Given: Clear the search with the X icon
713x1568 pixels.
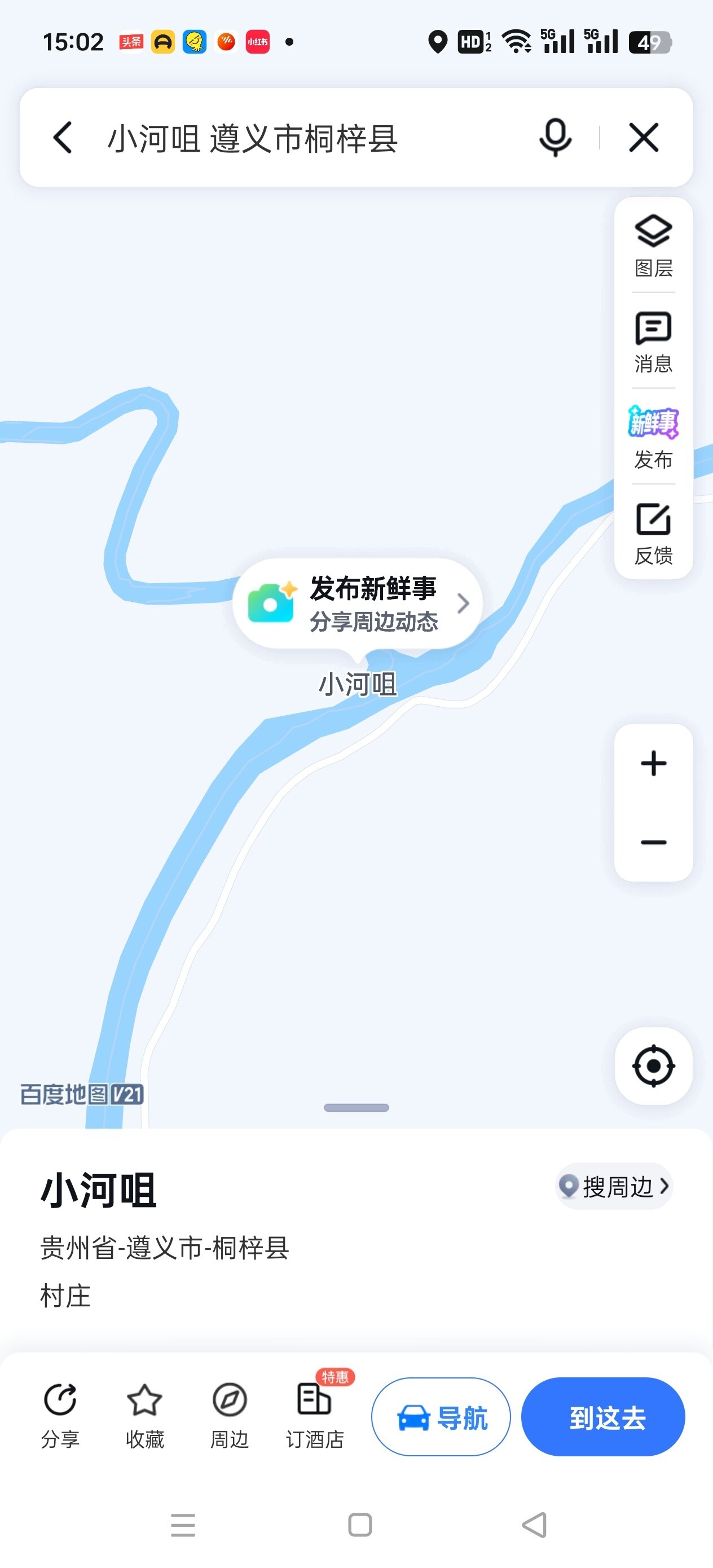Looking at the screenshot, I should pos(643,138).
